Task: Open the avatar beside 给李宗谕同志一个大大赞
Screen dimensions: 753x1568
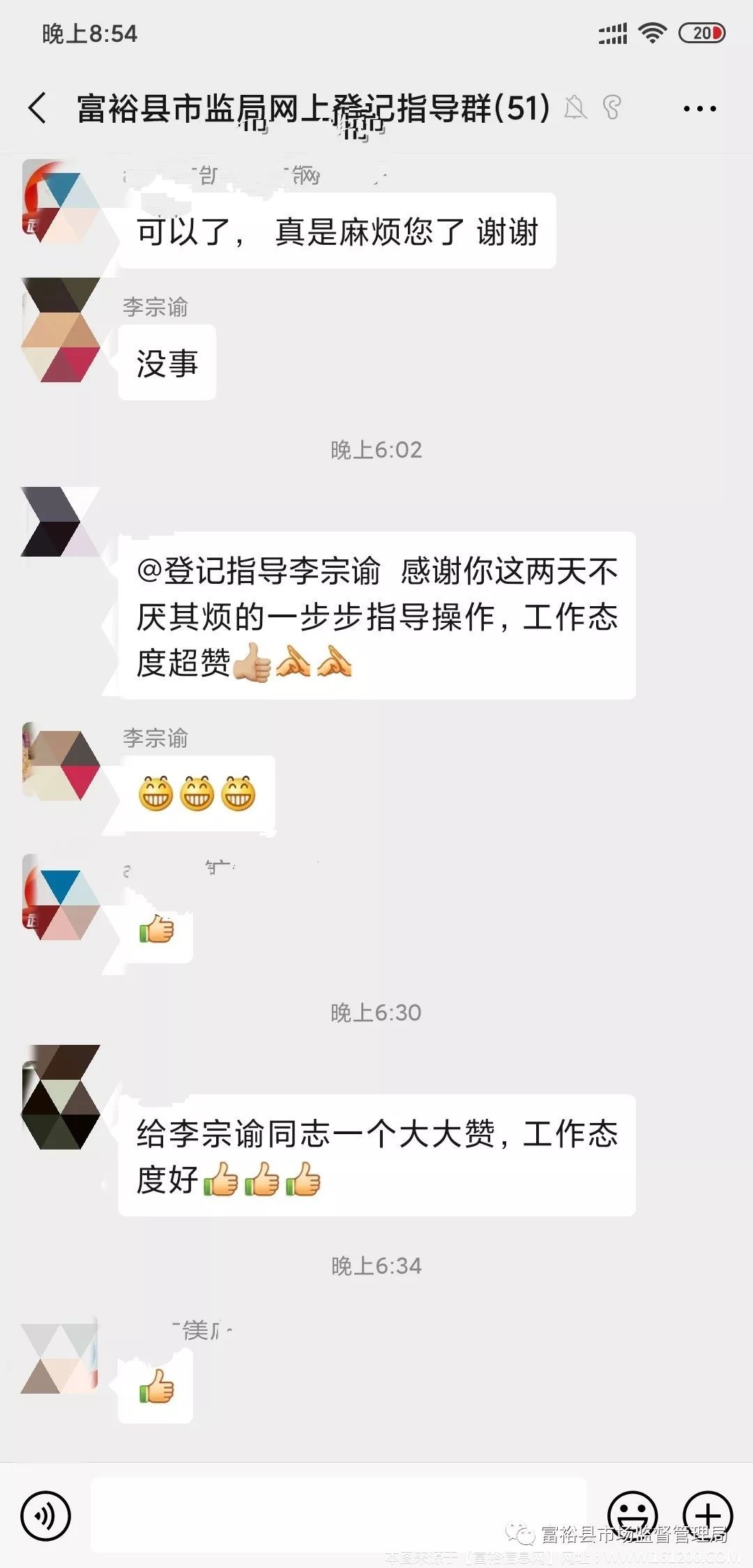Action: pos(61,1096)
